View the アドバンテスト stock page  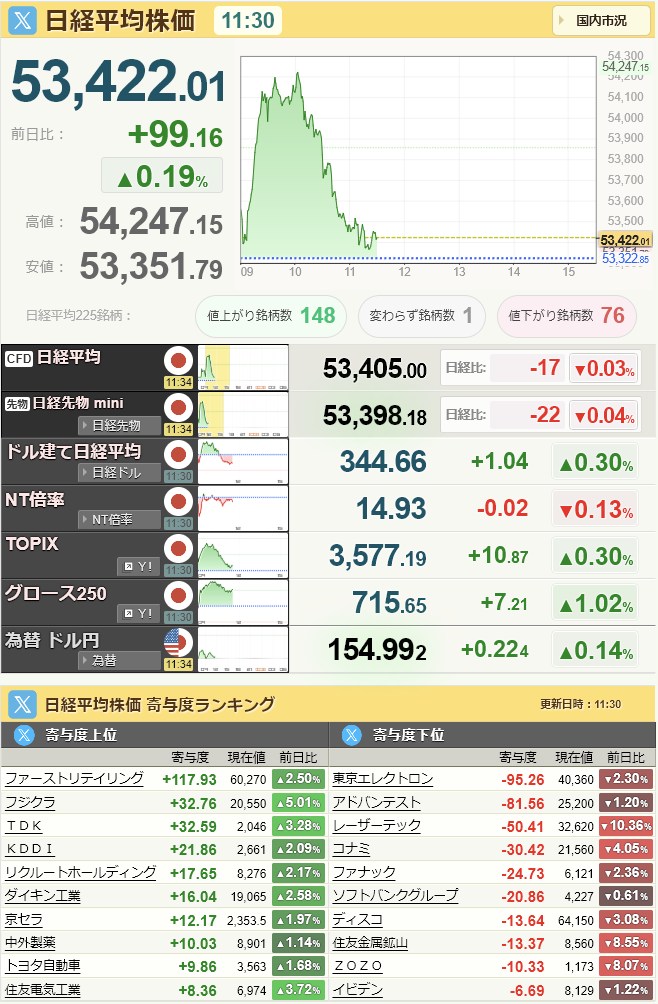click(x=376, y=802)
